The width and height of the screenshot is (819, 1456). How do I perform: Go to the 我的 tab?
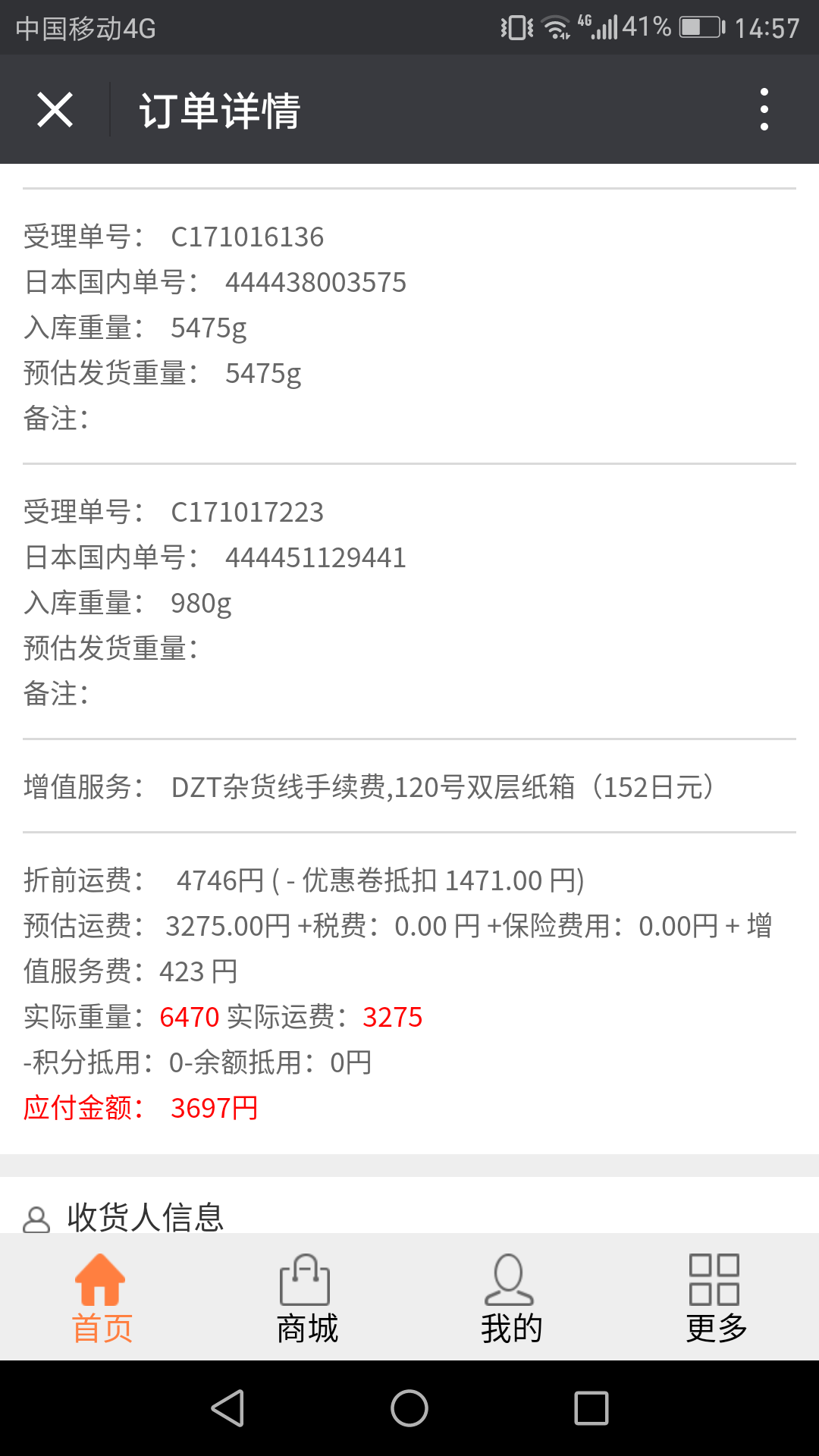click(511, 1298)
